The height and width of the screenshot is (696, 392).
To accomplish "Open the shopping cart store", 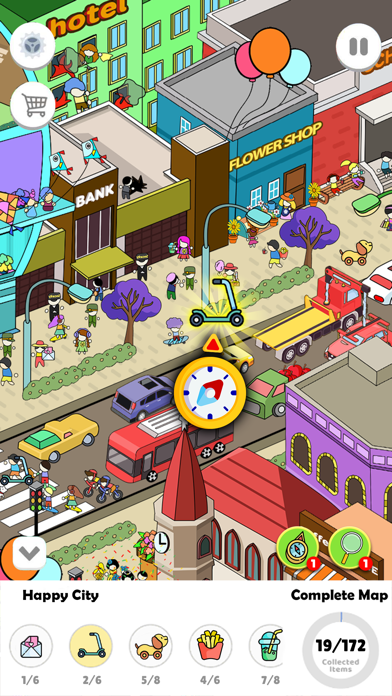I will coord(32,105).
